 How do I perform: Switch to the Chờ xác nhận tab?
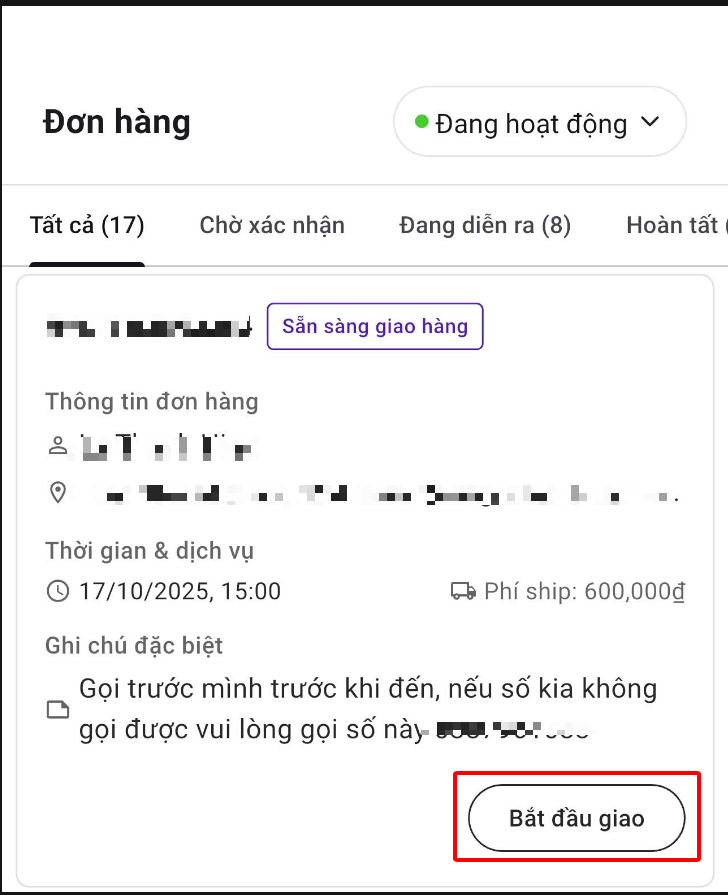click(x=272, y=226)
